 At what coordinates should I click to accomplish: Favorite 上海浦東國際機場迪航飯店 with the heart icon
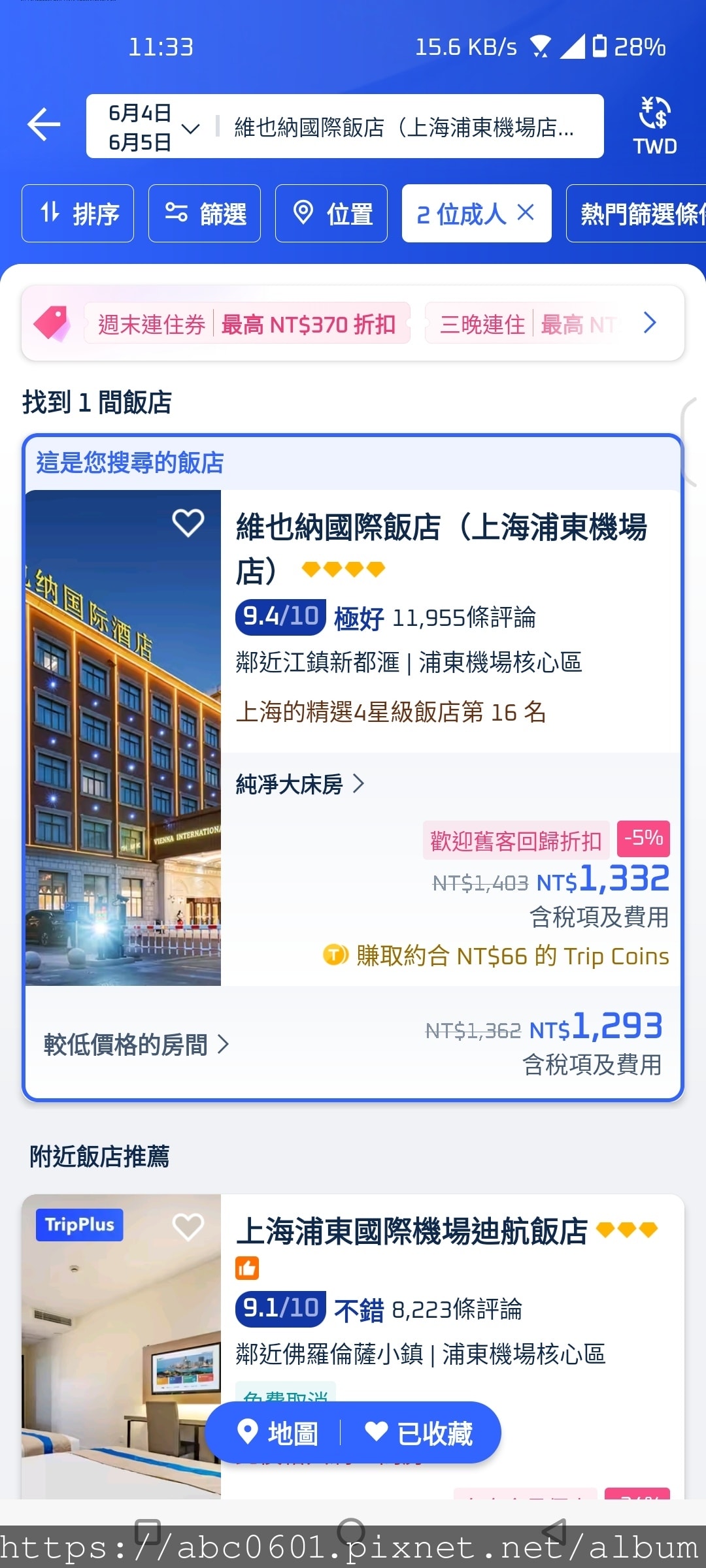coord(188,1227)
